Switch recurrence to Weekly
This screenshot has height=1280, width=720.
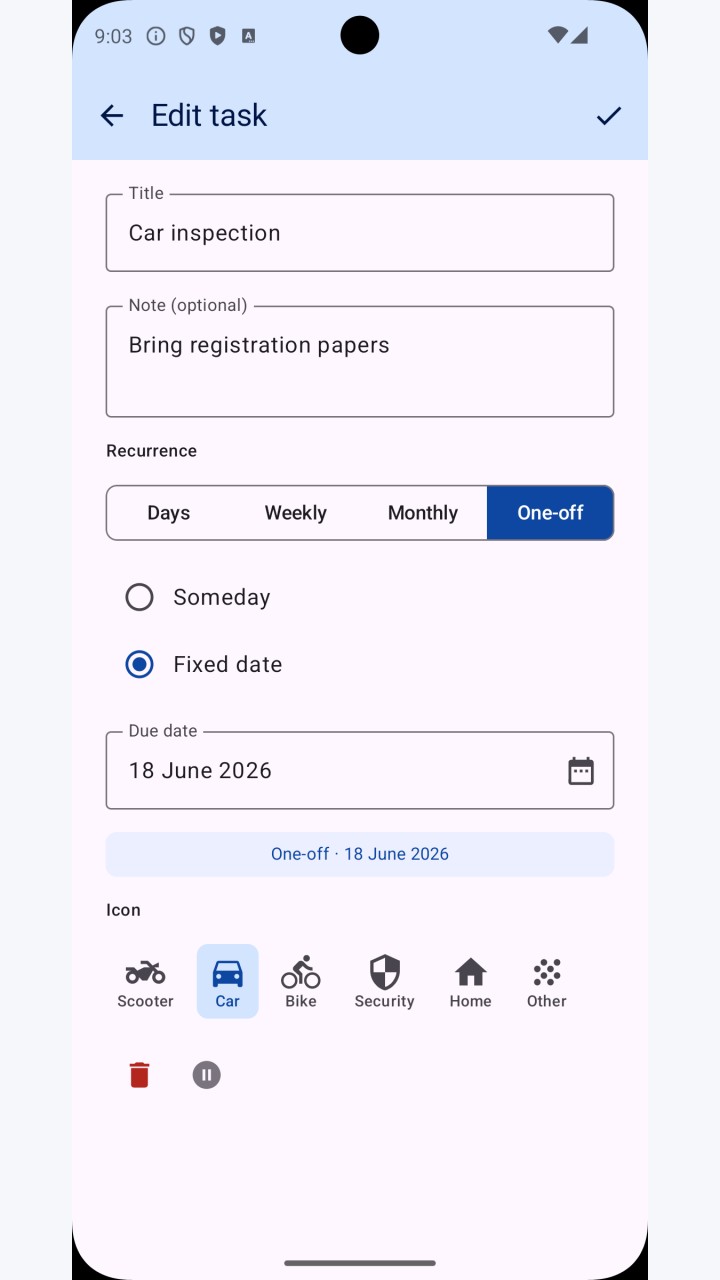[x=295, y=513]
